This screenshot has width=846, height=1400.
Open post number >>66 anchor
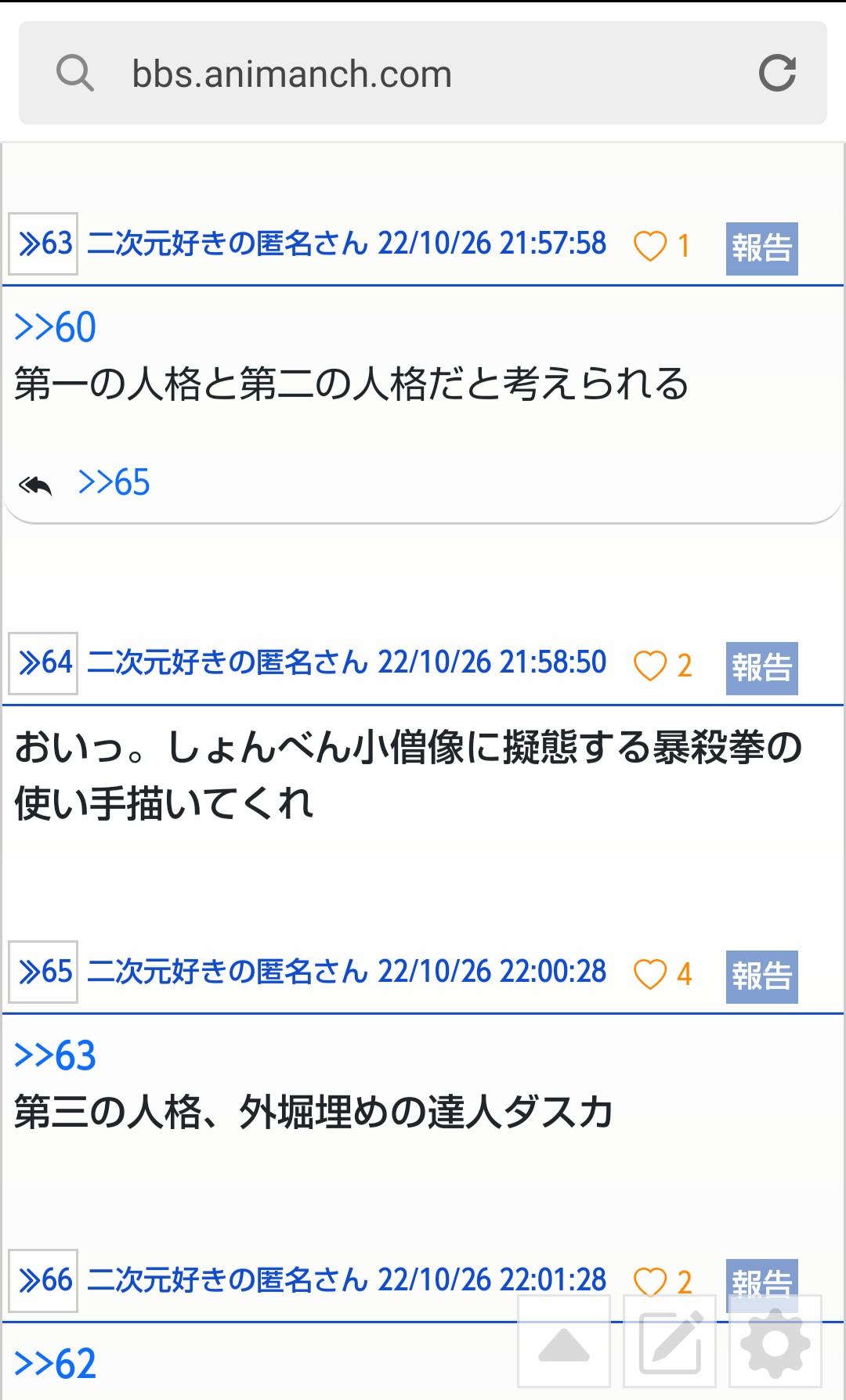[x=43, y=1280]
